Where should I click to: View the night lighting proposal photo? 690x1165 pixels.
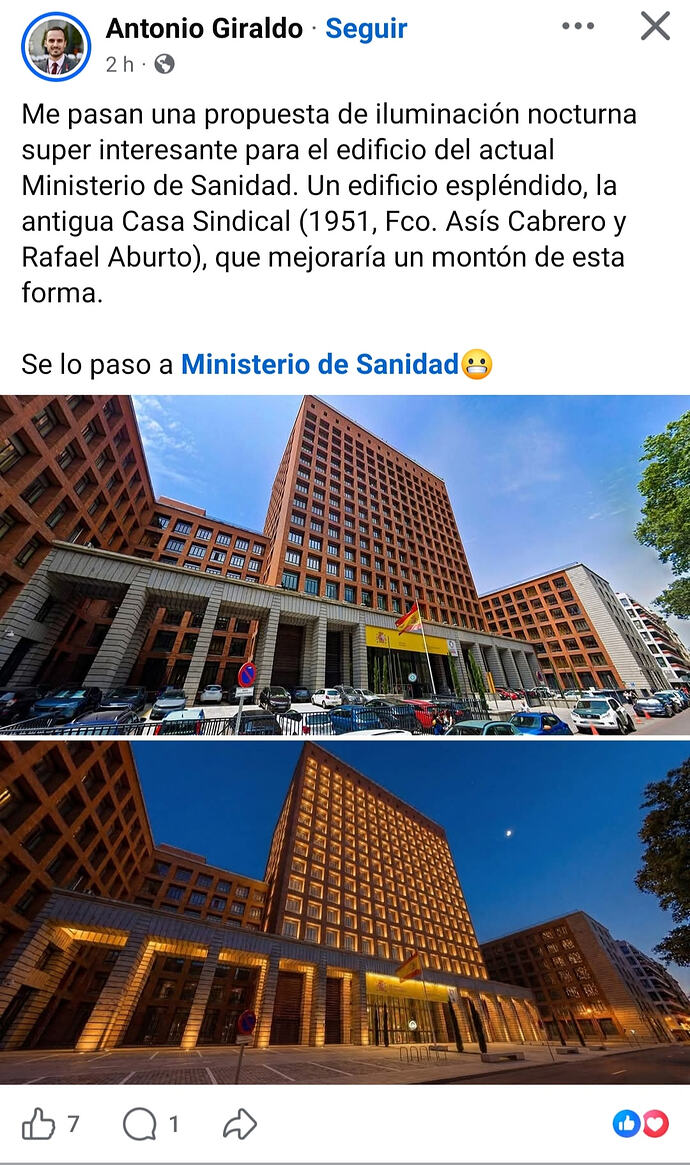[x=345, y=912]
